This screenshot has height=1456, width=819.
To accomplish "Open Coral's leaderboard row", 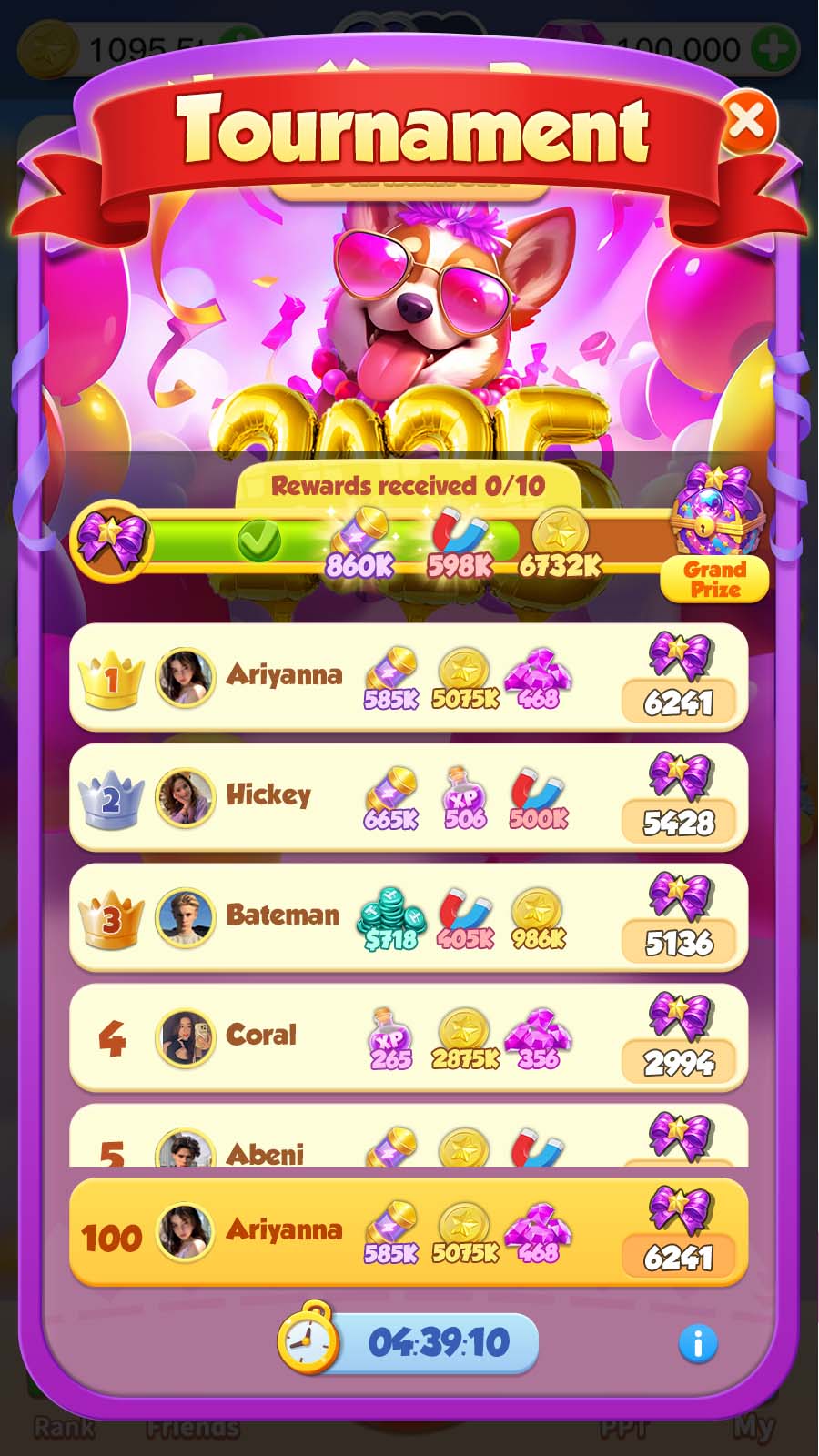I will pos(408,1037).
